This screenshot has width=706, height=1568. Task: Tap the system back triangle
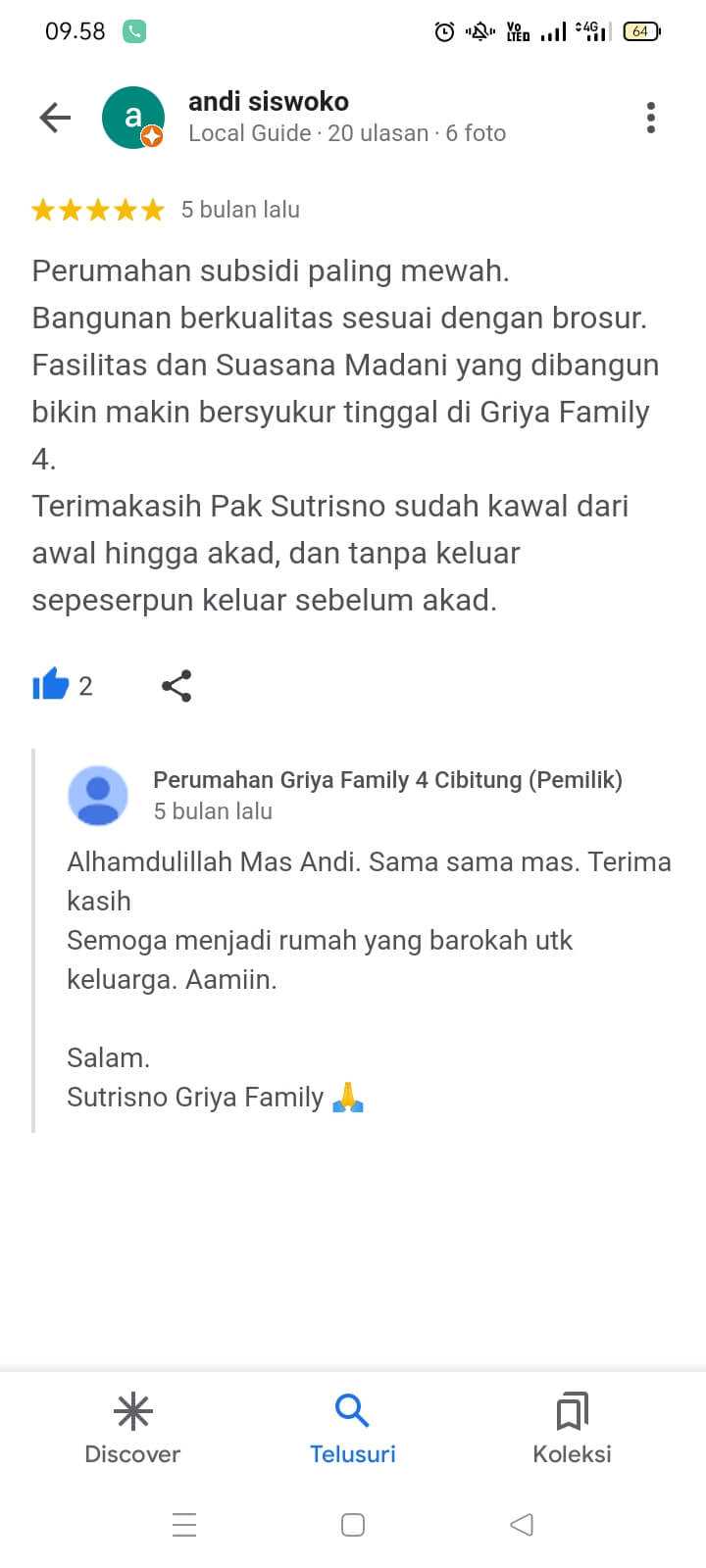point(522,1525)
